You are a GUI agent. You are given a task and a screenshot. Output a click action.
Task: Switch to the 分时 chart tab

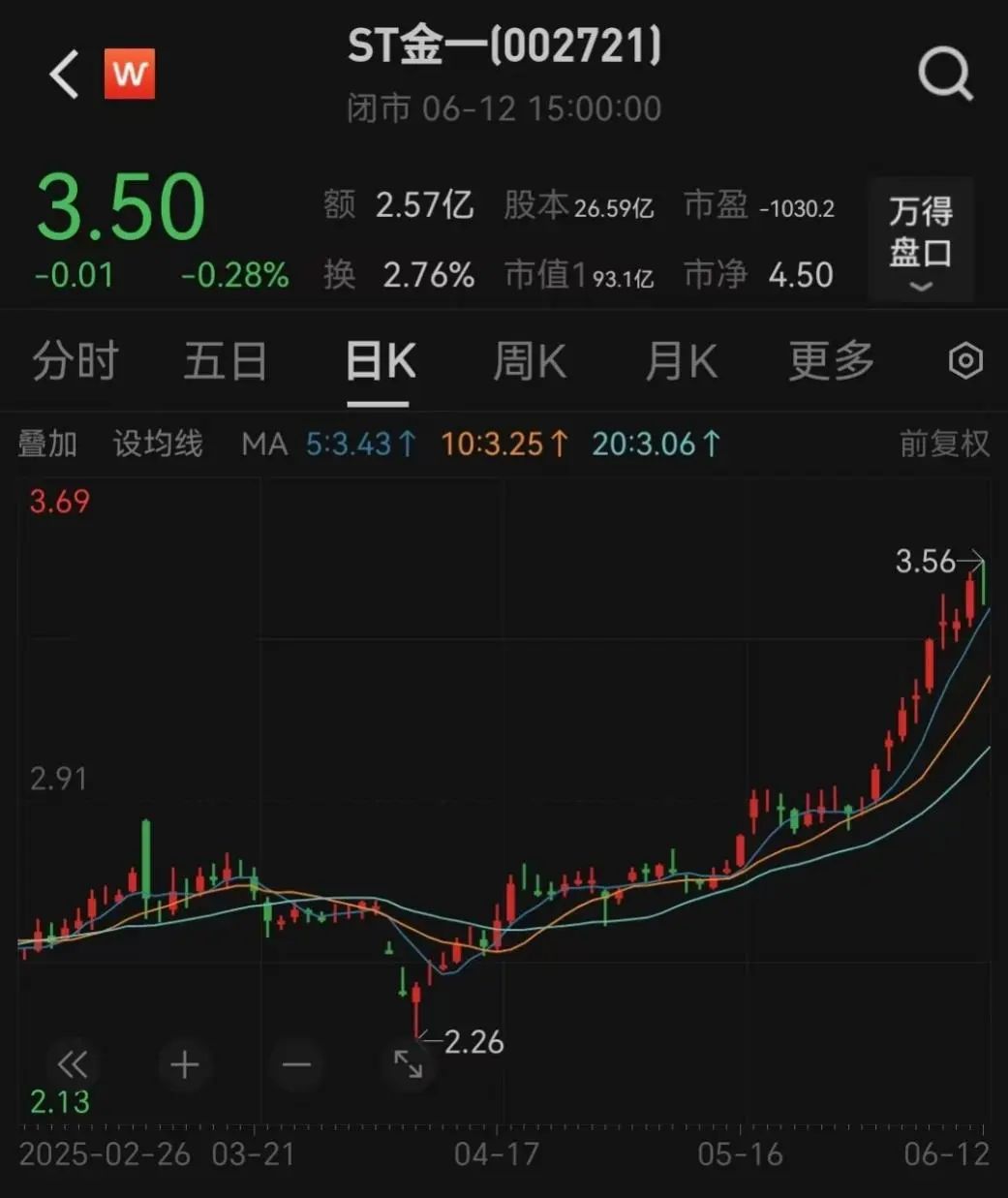pyautogui.click(x=75, y=362)
